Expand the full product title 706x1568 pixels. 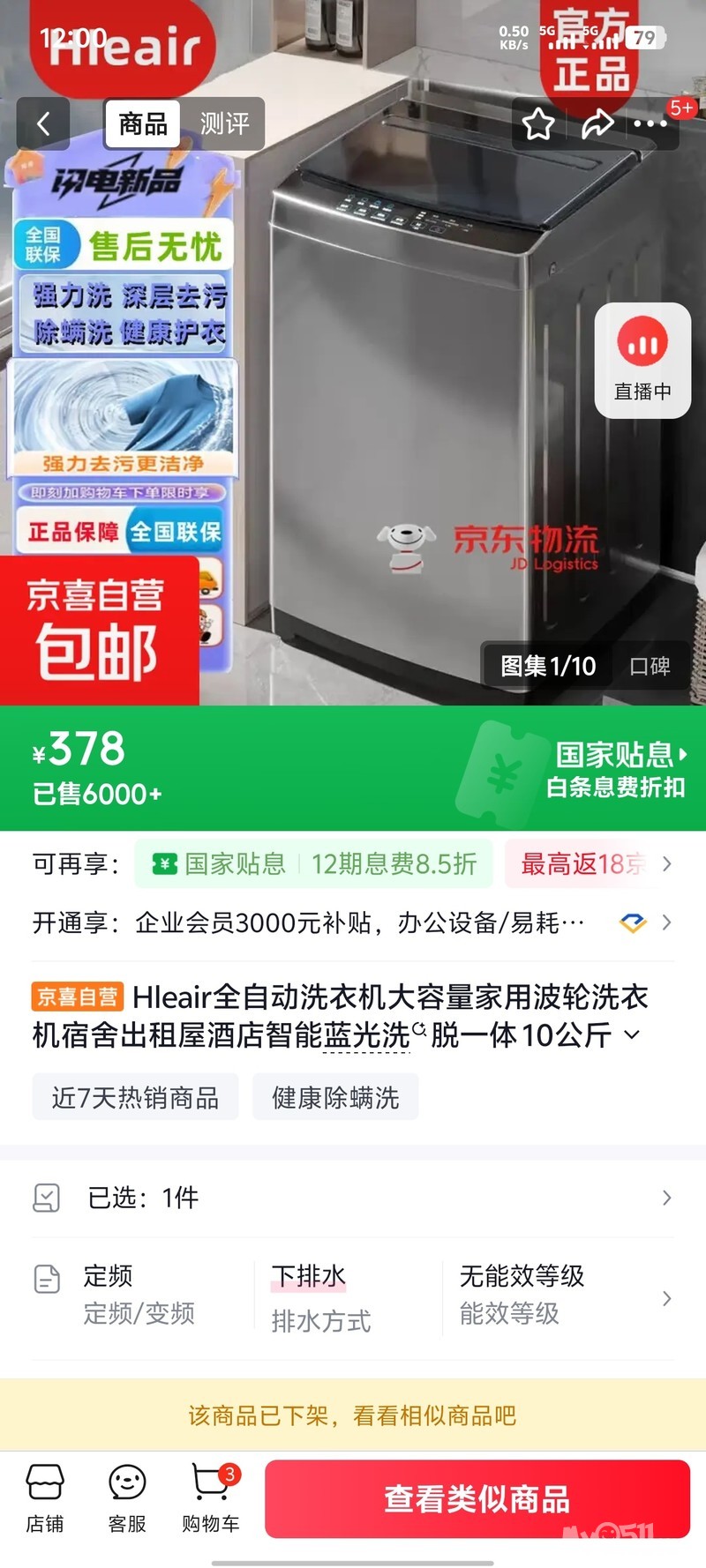coord(632,1034)
